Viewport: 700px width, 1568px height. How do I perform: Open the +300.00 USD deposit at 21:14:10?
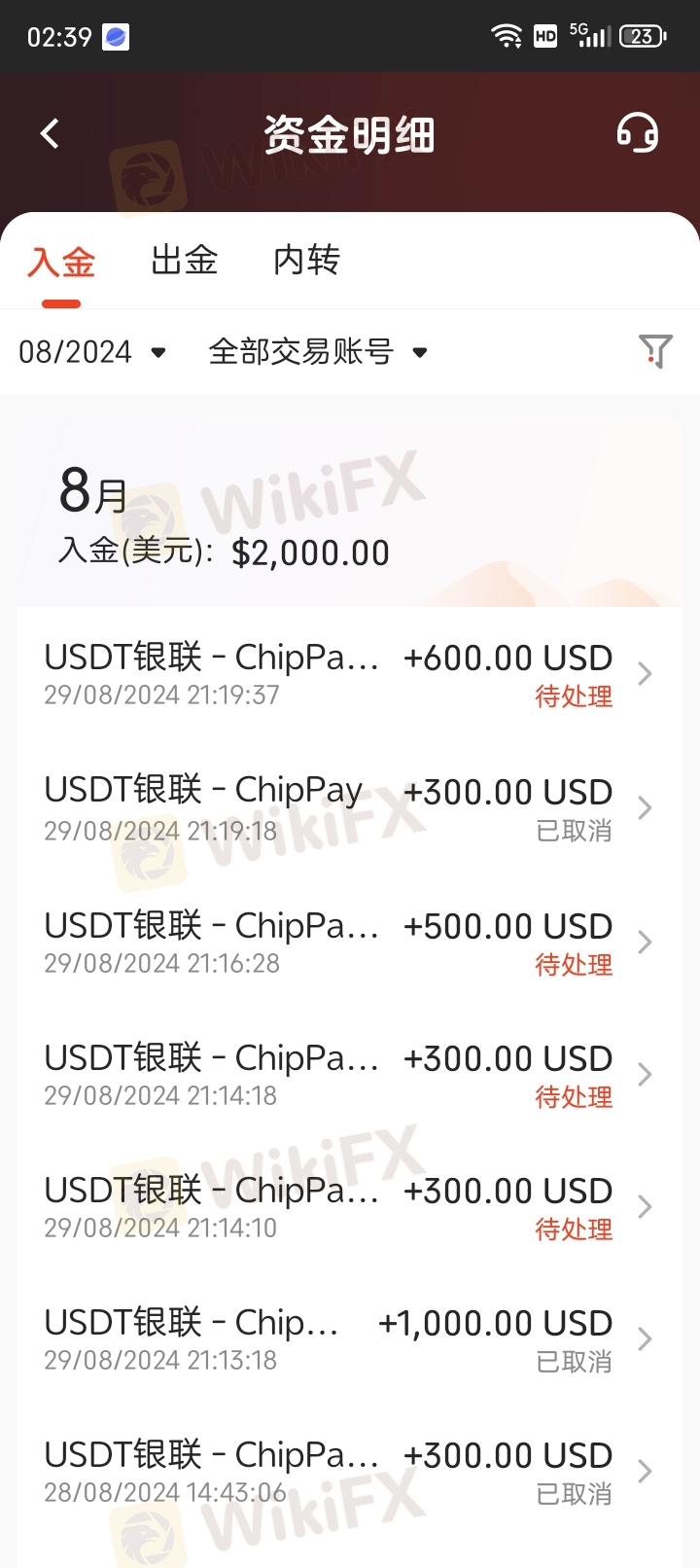click(x=349, y=1207)
